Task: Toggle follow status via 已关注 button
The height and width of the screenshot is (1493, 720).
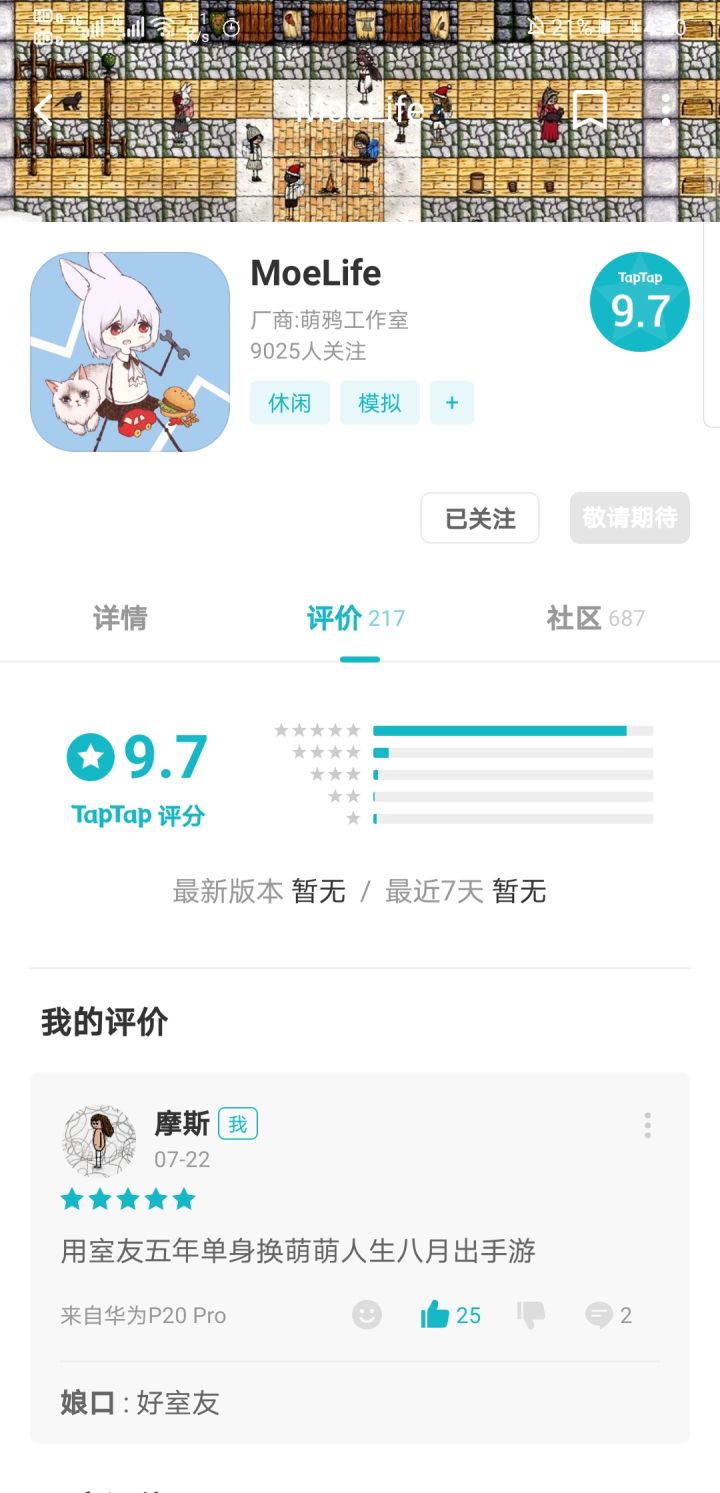Action: click(480, 518)
